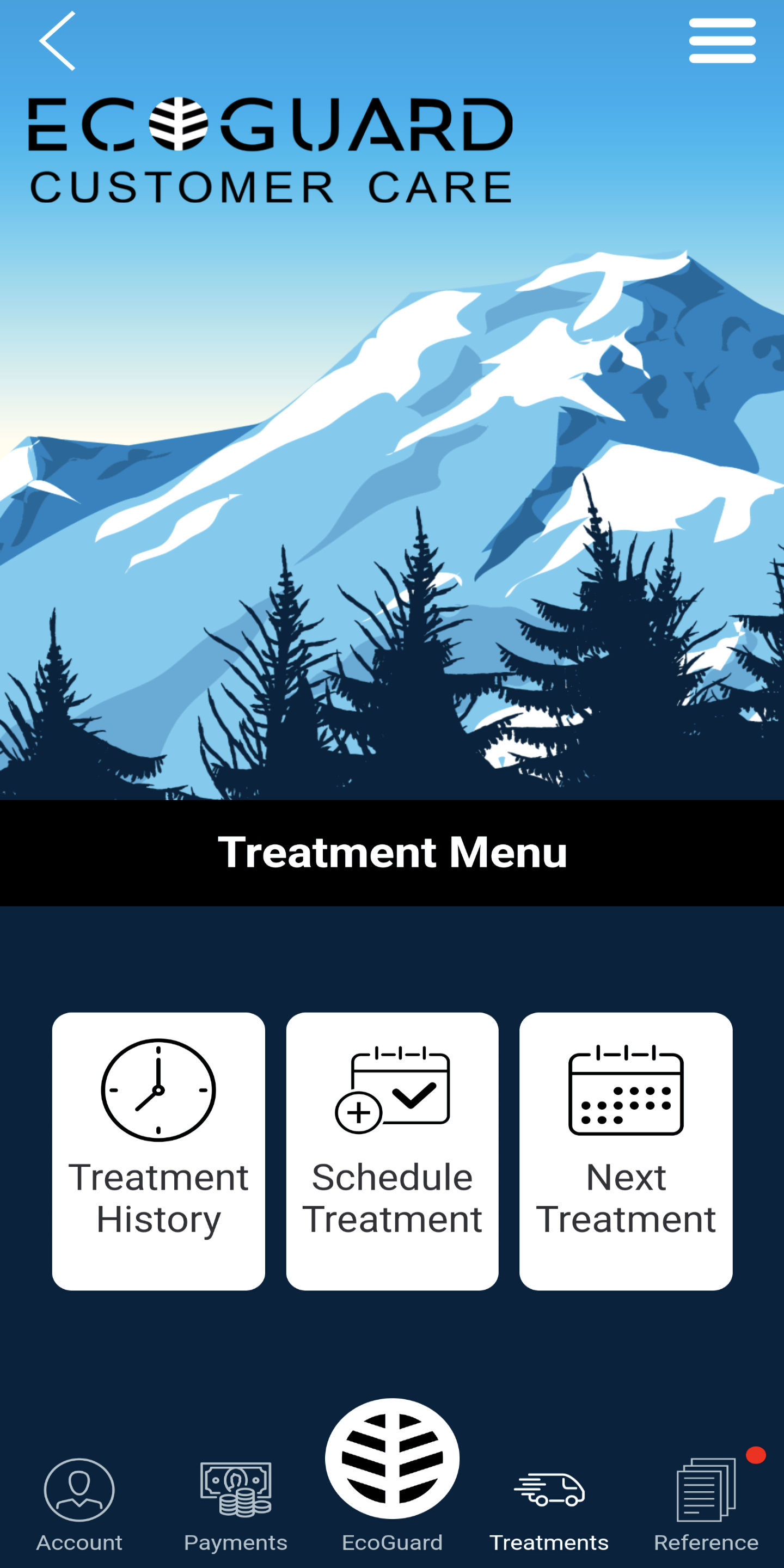Open the hamburger menu
The image size is (784, 1568).
[722, 41]
